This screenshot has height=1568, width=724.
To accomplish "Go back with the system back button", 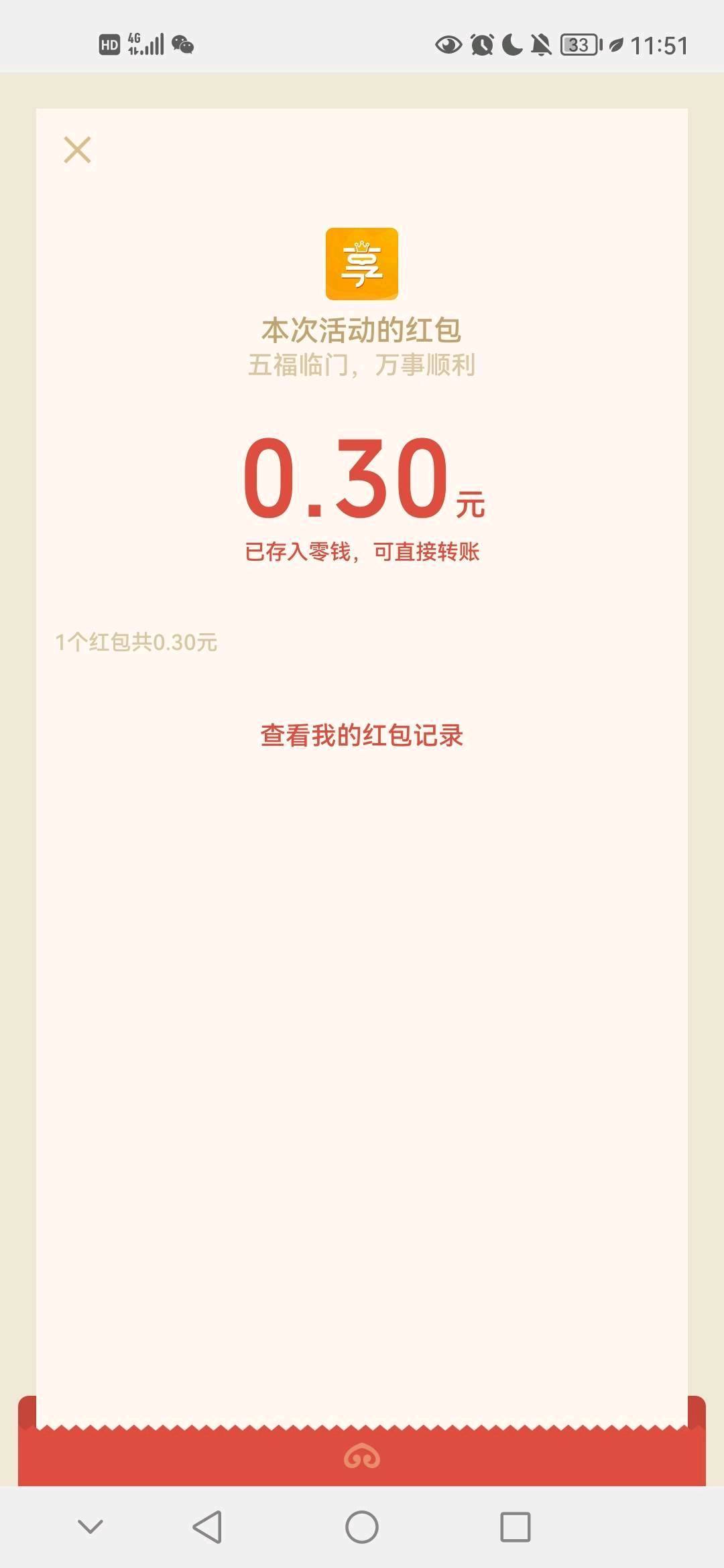I will (x=207, y=1527).
